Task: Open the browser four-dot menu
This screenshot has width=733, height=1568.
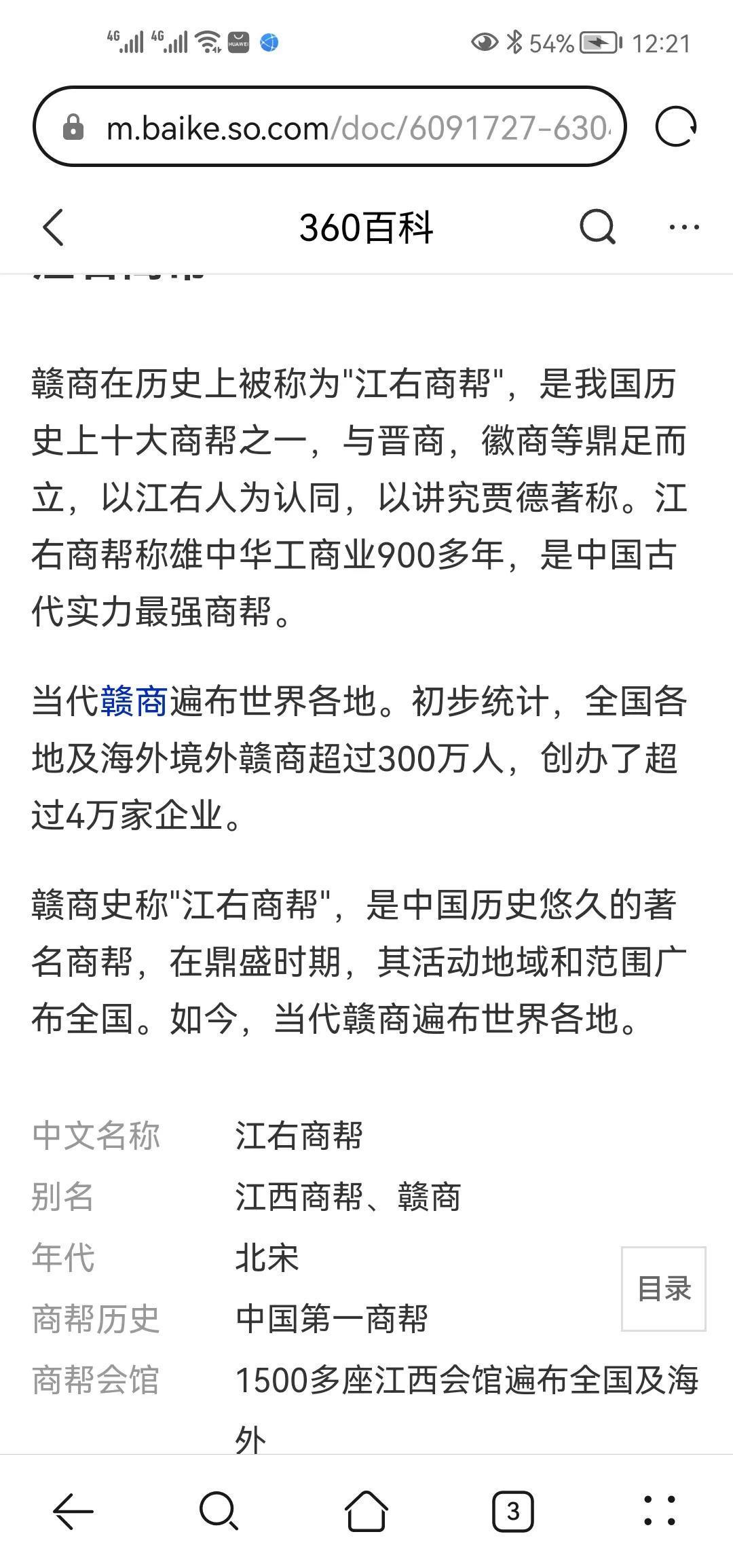Action: click(660, 1511)
